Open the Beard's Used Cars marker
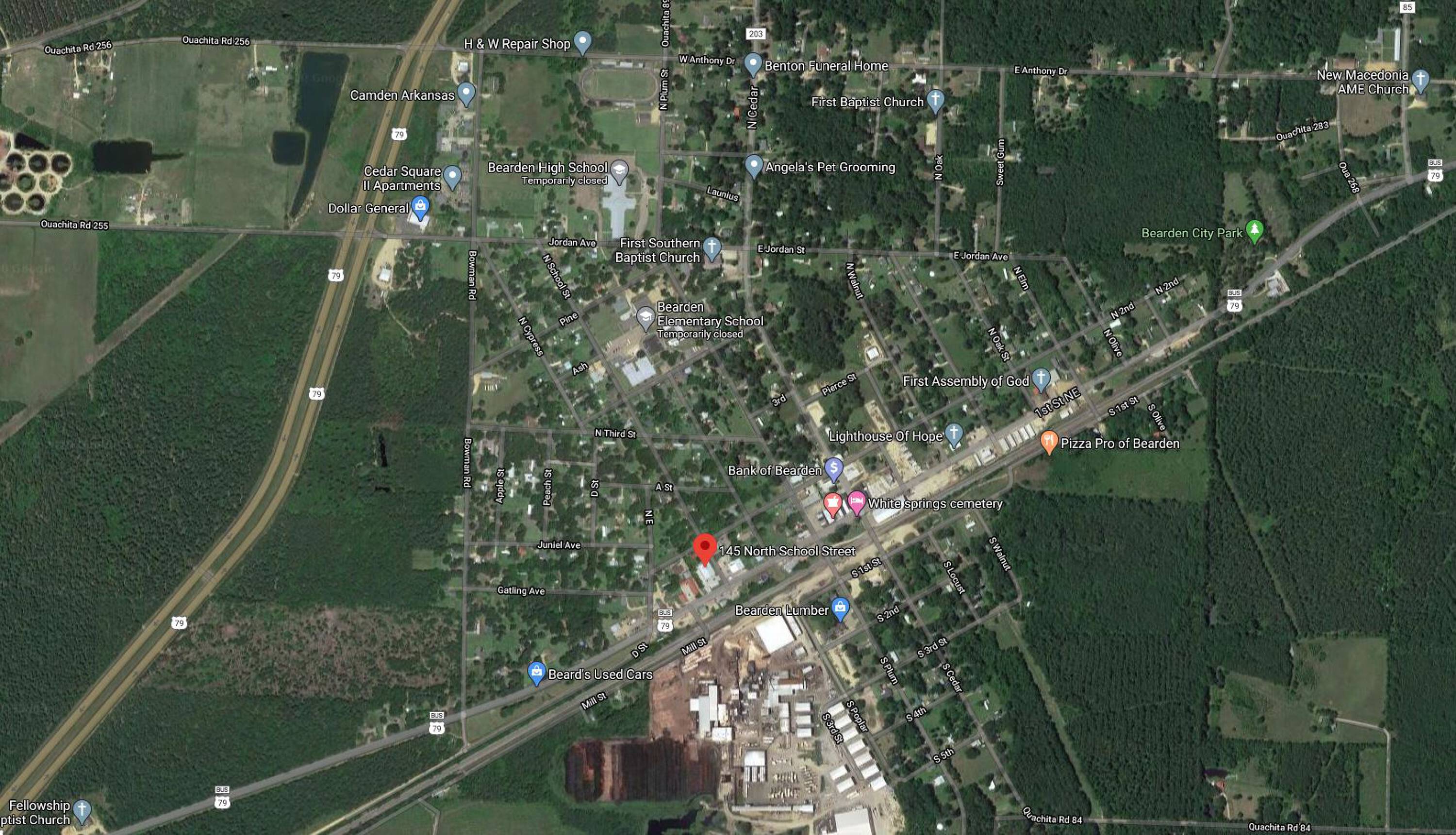 [536, 674]
